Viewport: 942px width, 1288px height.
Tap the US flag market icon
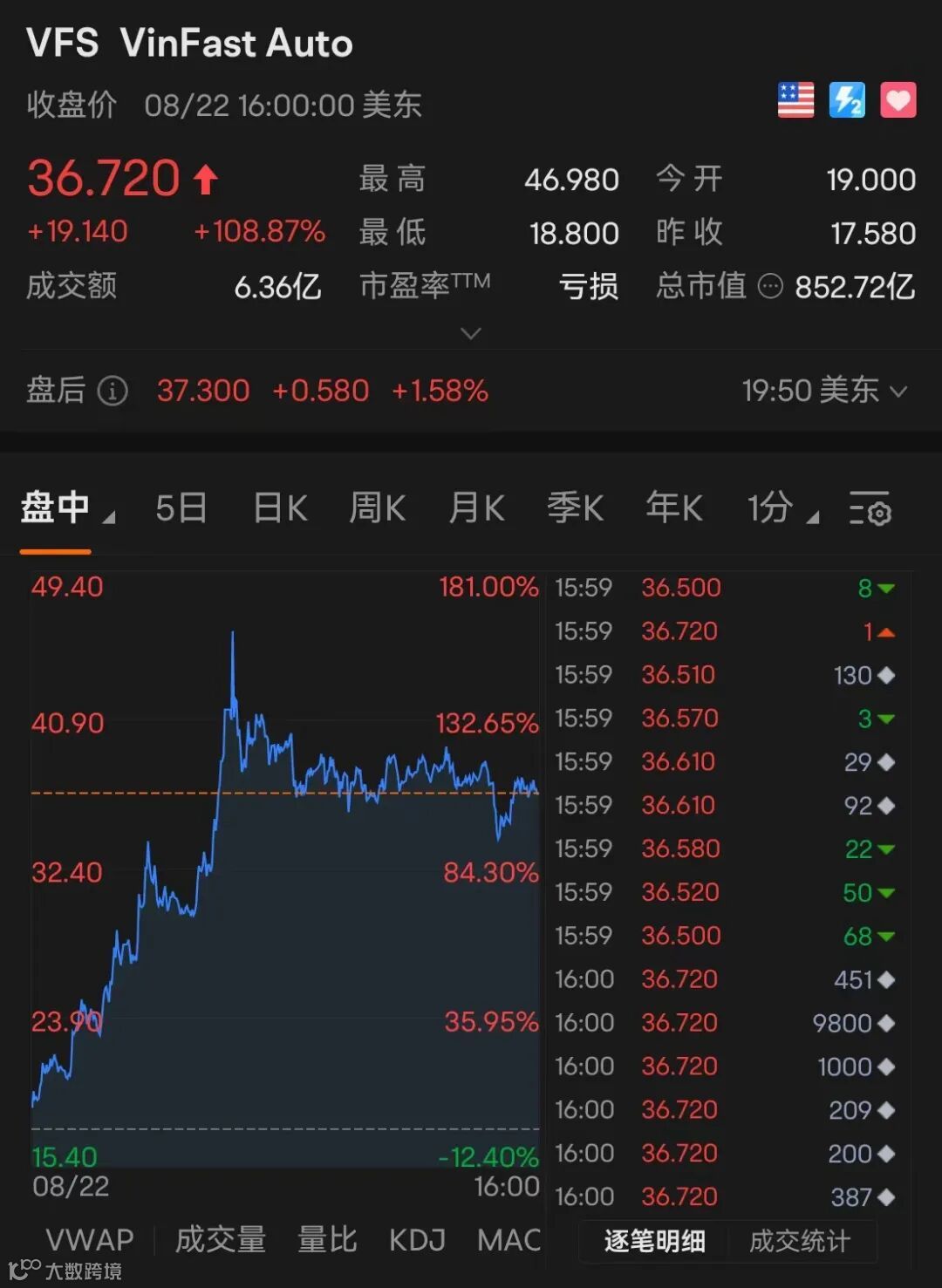[795, 100]
